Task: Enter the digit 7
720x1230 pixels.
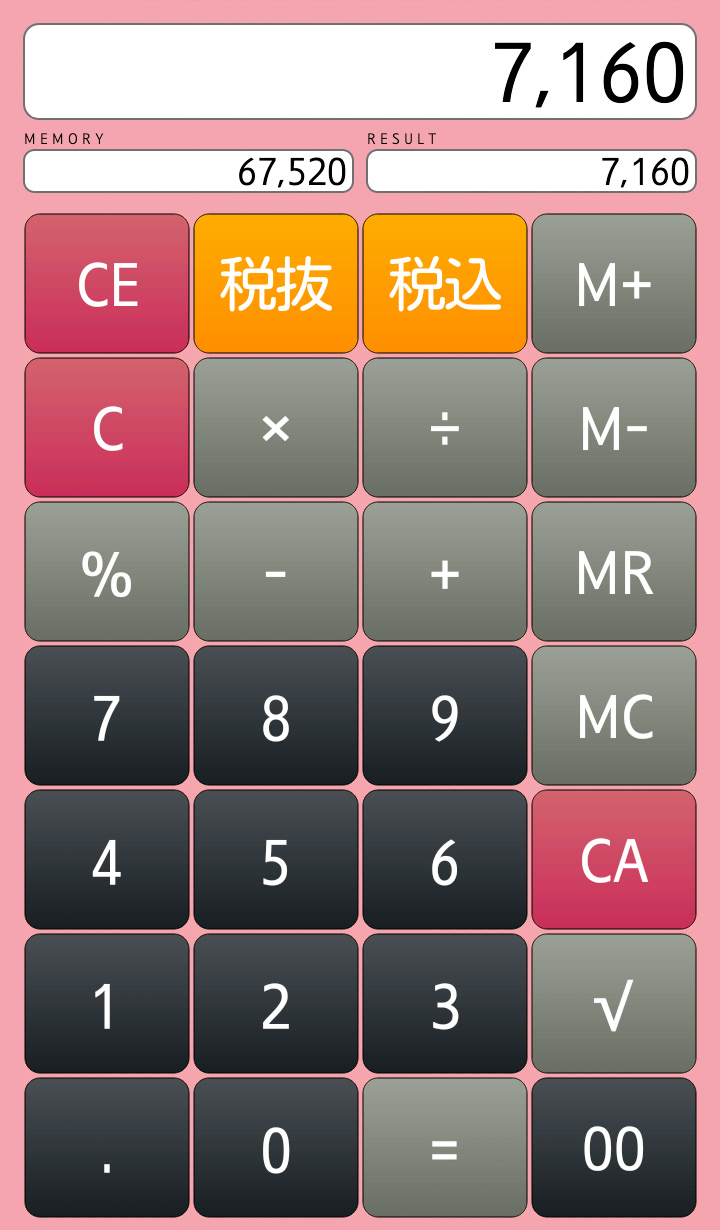Action: click(107, 716)
